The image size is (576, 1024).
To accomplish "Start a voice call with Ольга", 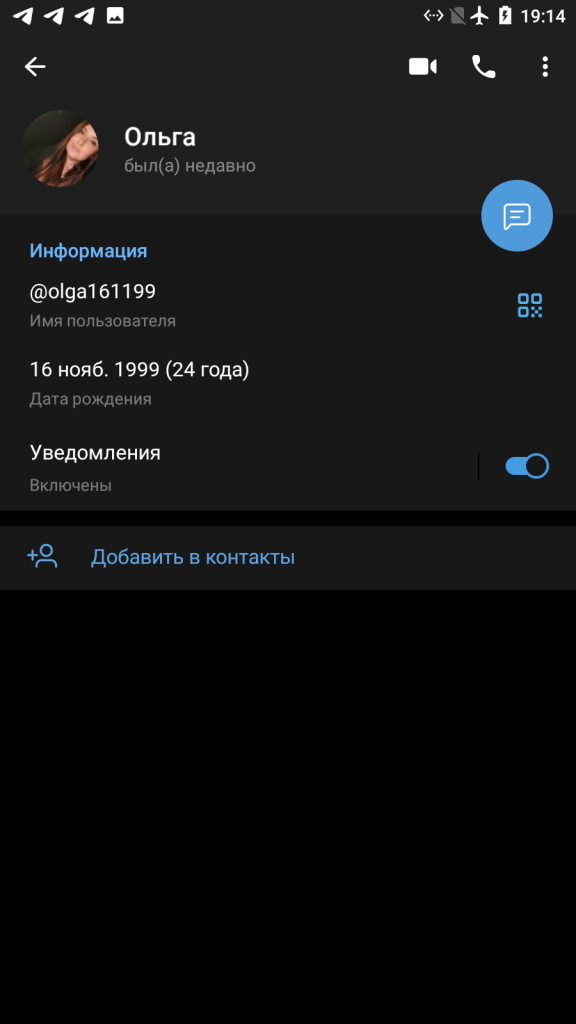I will pos(484,67).
